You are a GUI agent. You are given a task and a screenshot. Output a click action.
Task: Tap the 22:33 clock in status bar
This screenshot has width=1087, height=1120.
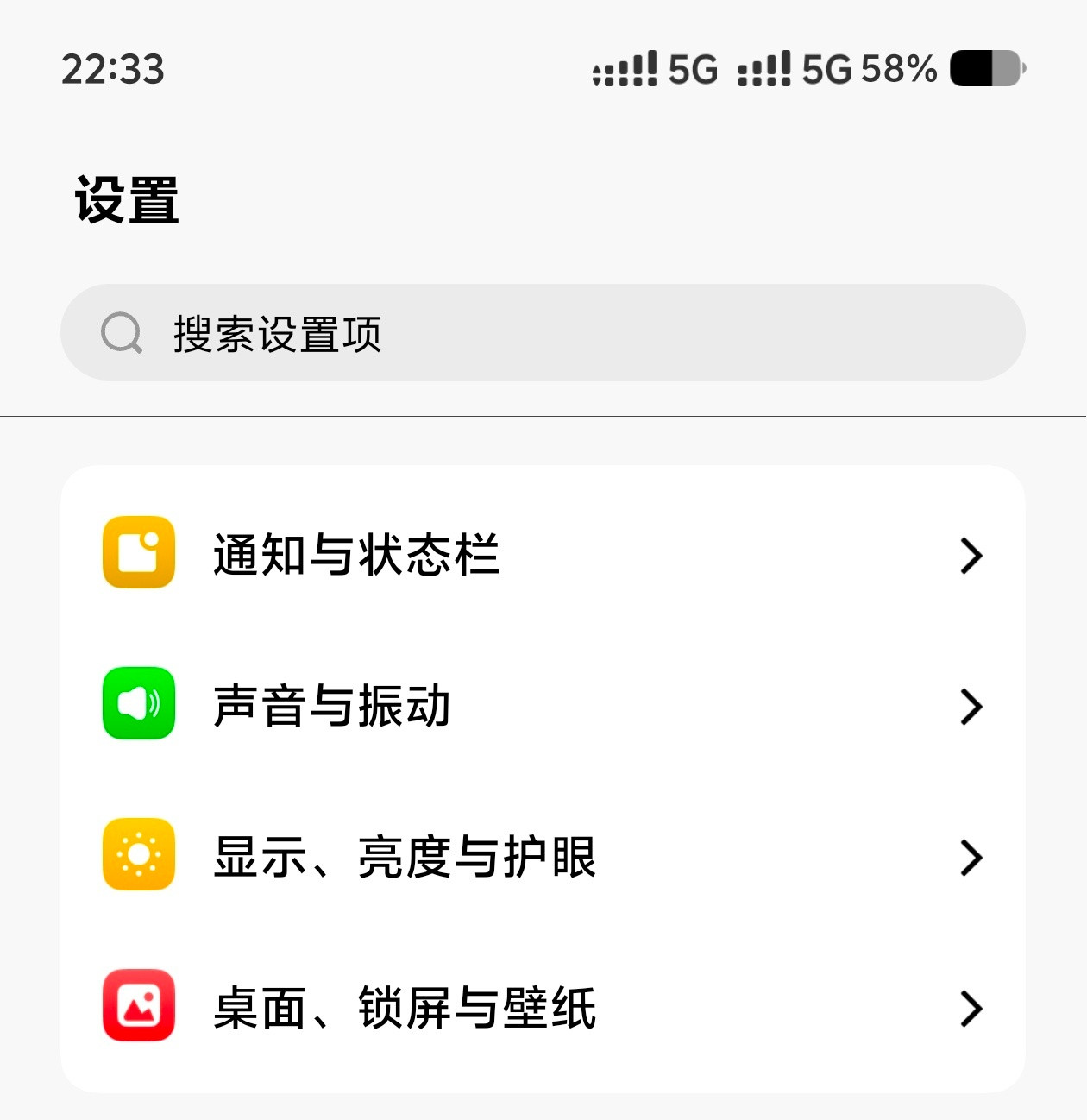click(x=113, y=71)
